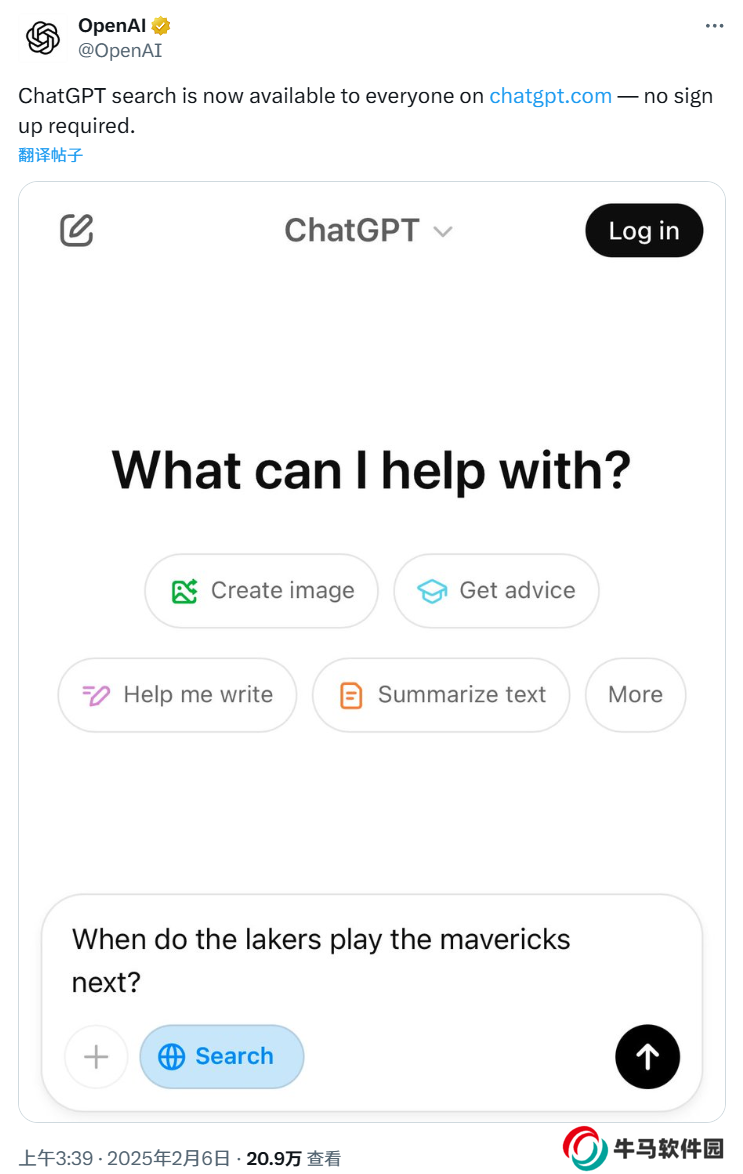This screenshot has width=743, height=1174.
Task: Follow the chatgpt.com link
Action: (550, 96)
